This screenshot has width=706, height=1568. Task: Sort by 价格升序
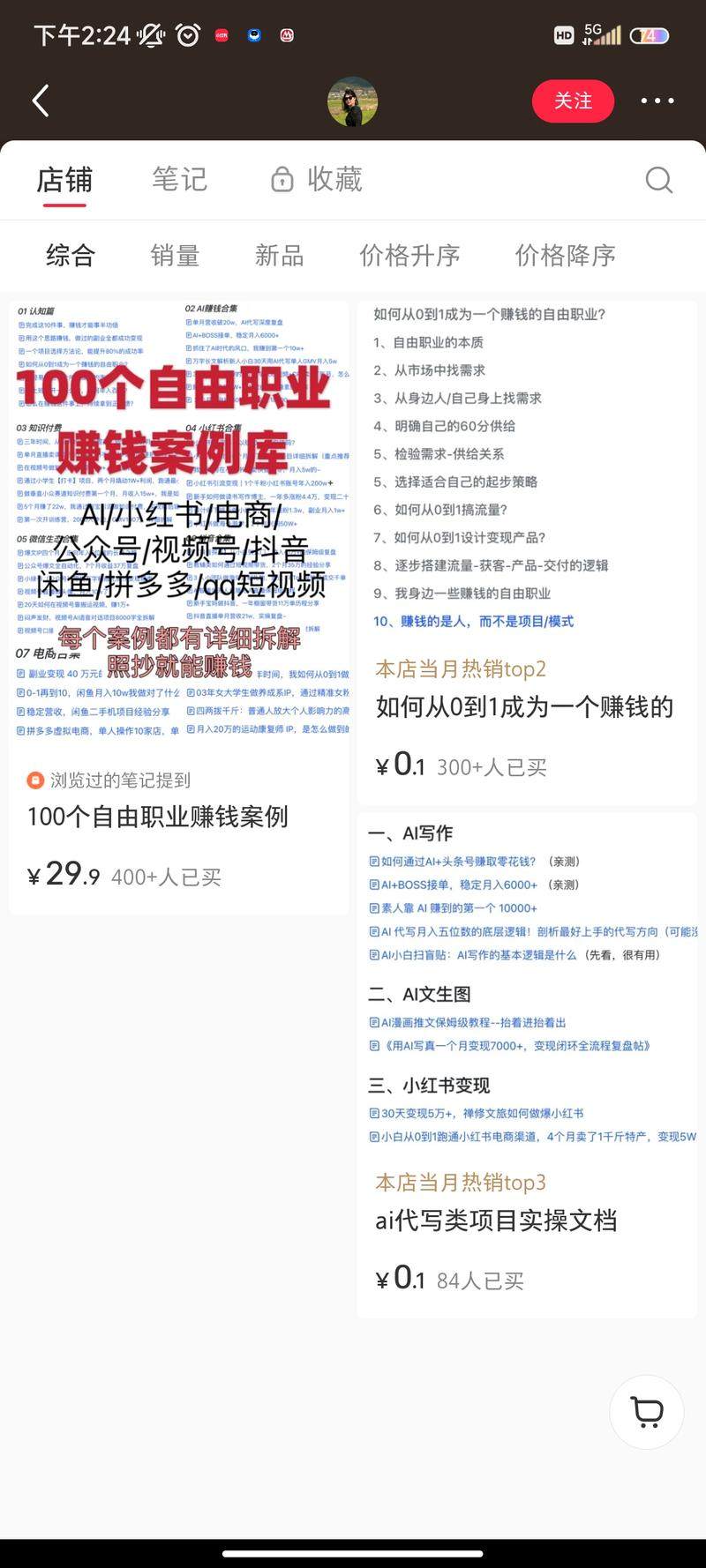click(409, 256)
